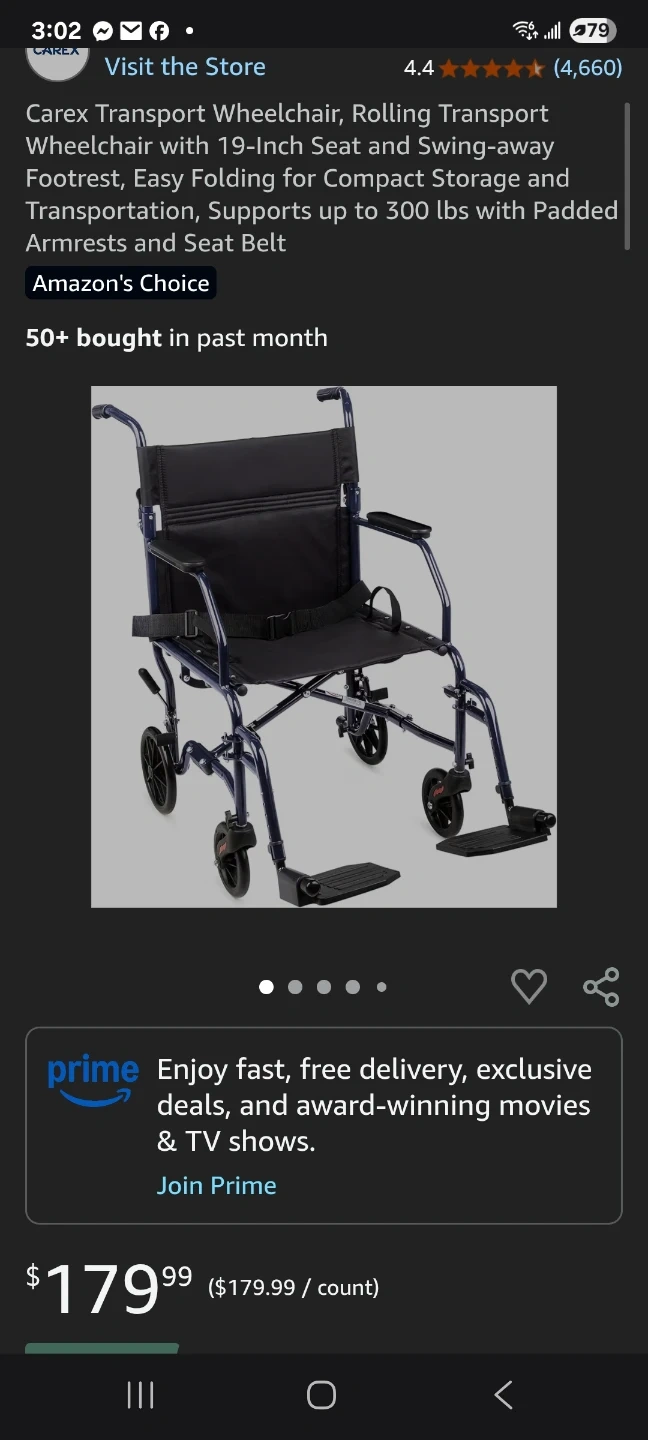The width and height of the screenshot is (648, 1440).
Task: Tap the image carousel page dots
Action: pyautogui.click(x=323, y=987)
